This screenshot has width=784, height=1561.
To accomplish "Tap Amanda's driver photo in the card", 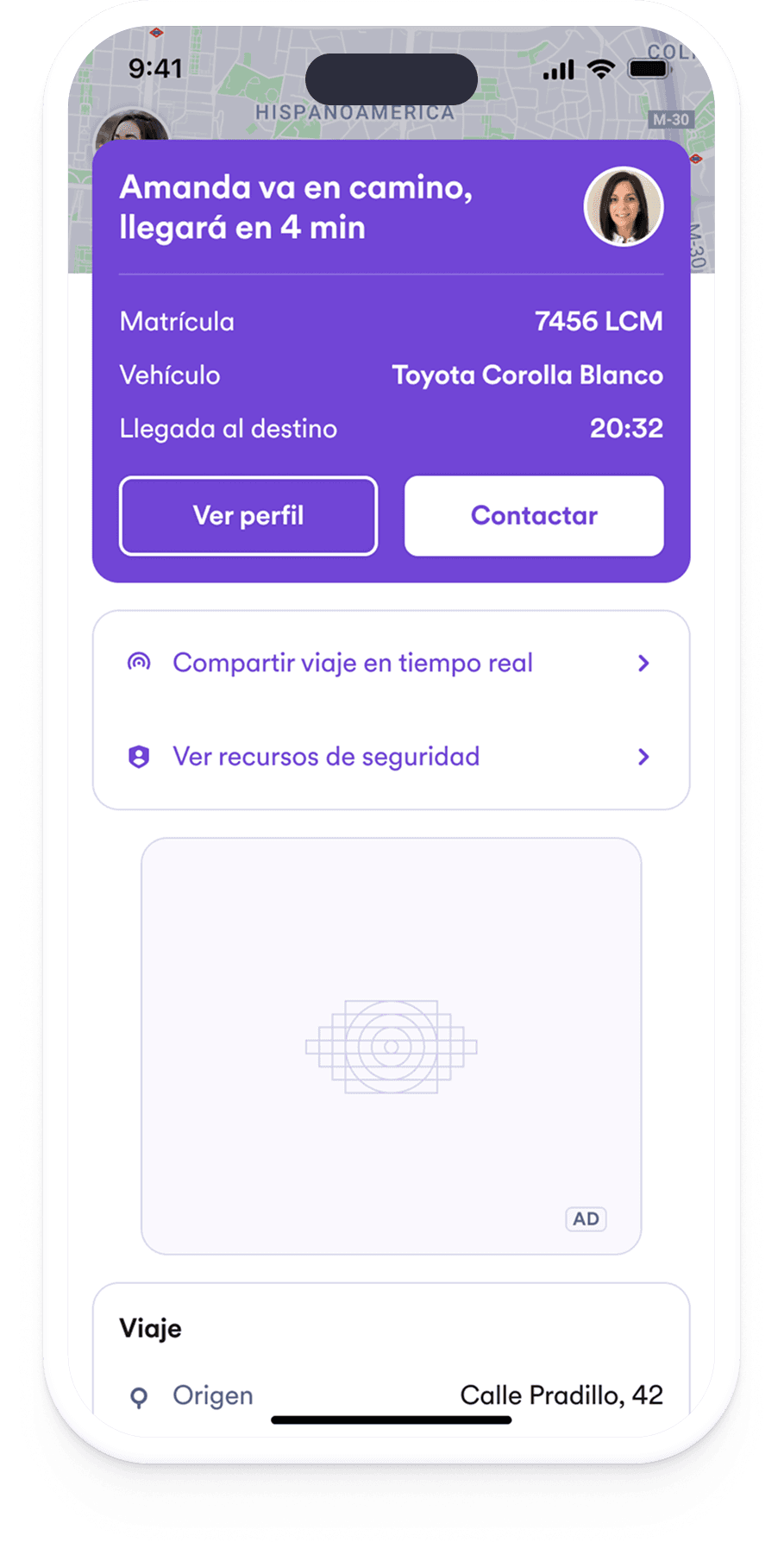I will [624, 207].
